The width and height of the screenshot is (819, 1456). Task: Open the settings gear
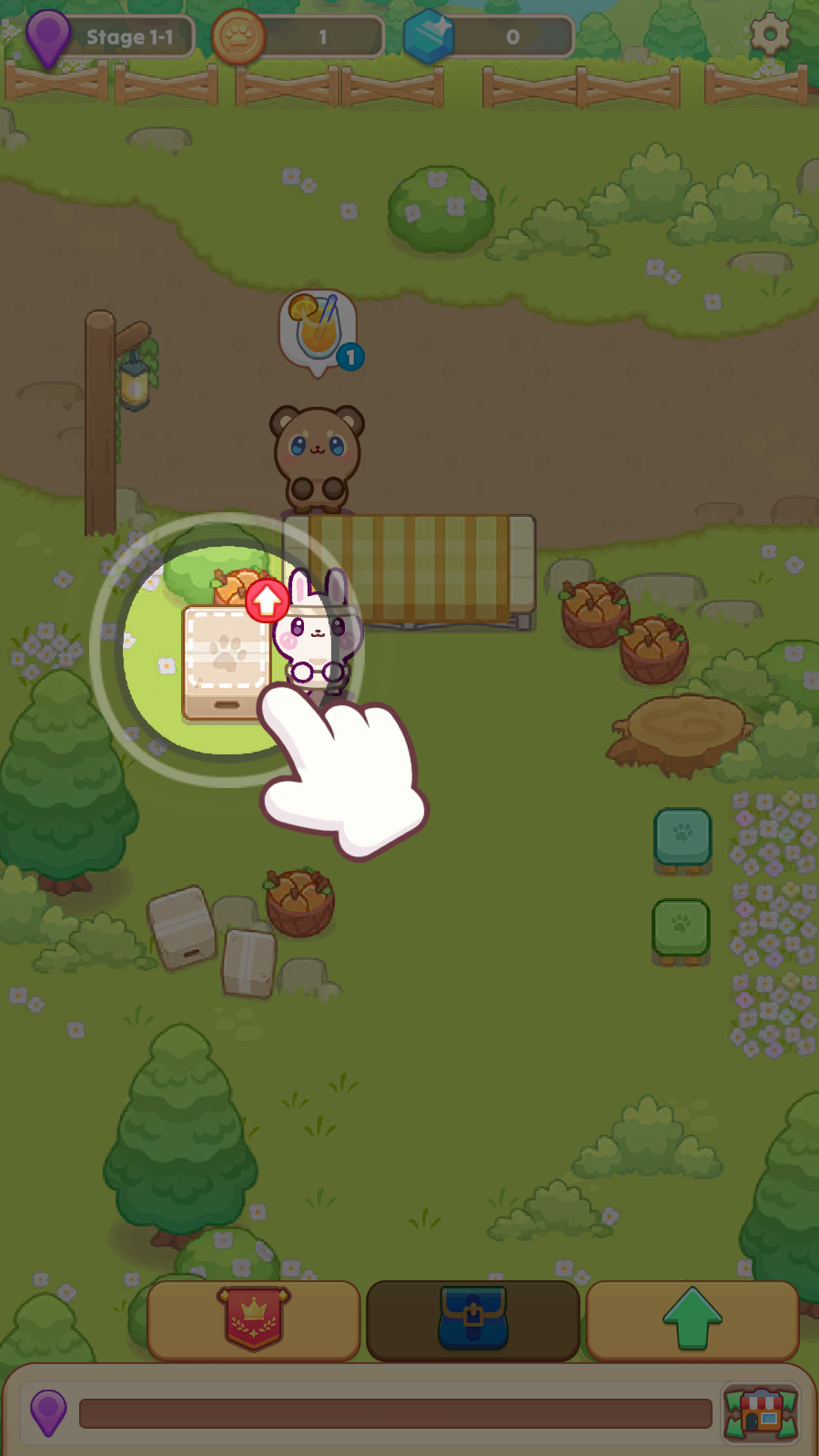point(770,35)
